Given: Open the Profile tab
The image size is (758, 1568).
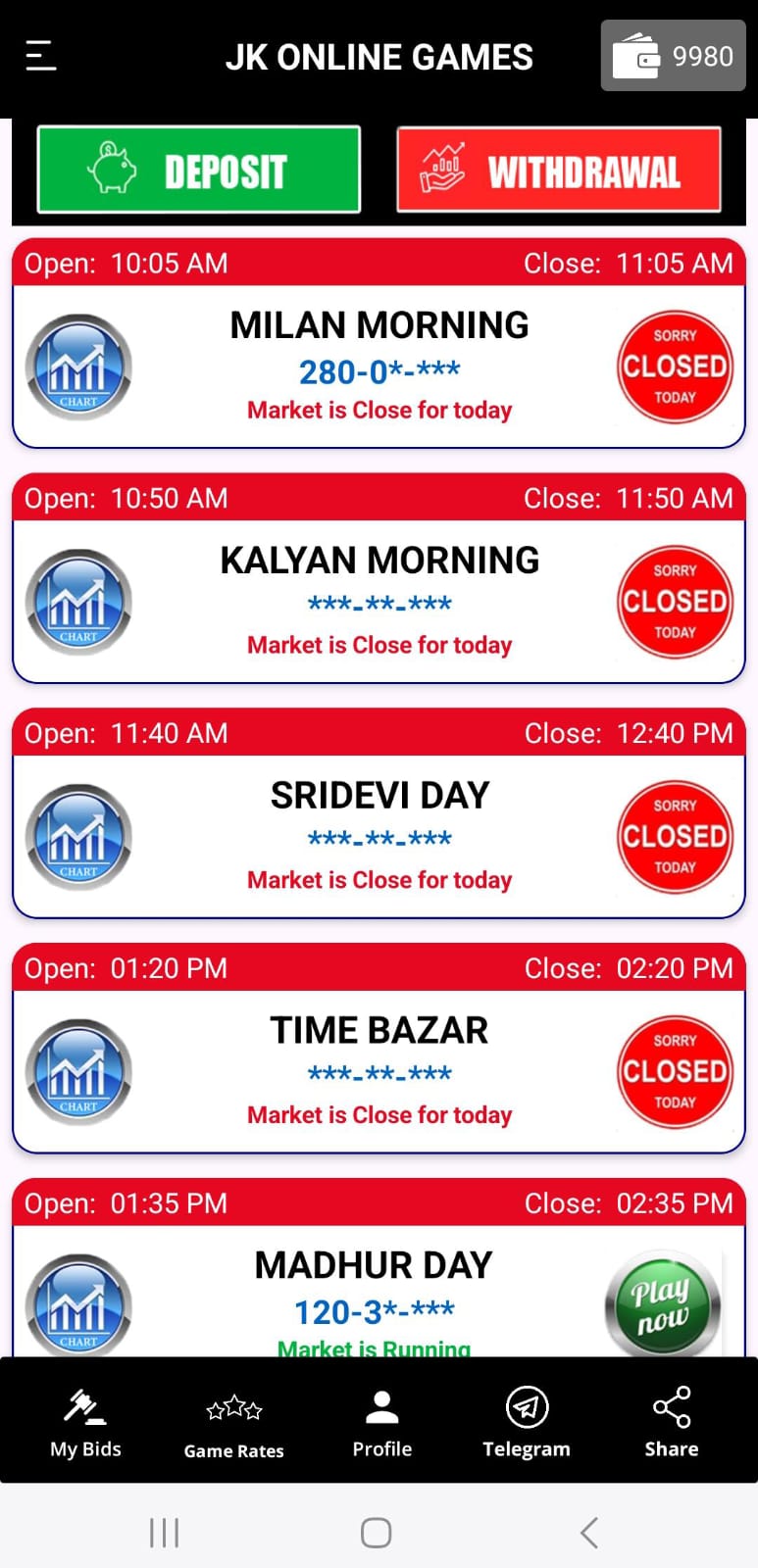Looking at the screenshot, I should 381,1422.
